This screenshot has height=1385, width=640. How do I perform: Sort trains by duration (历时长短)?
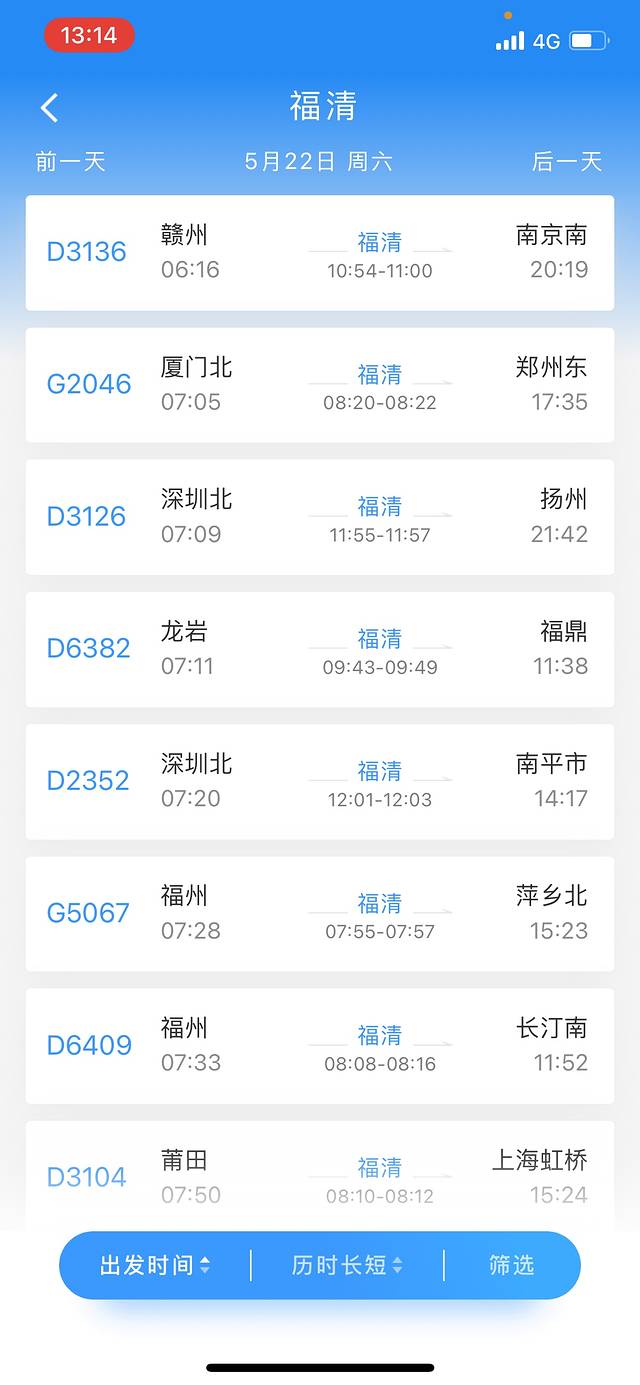(347, 1265)
